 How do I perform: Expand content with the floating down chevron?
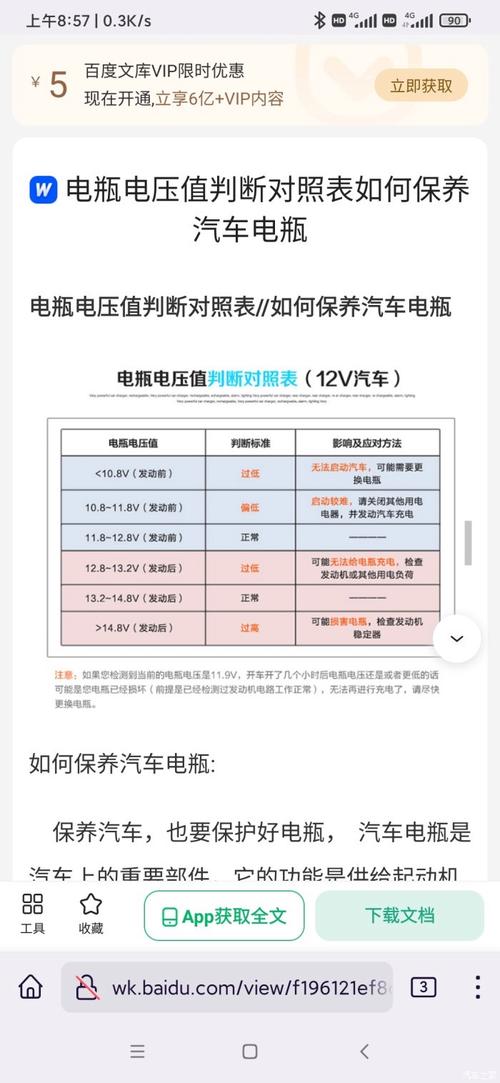(x=456, y=638)
